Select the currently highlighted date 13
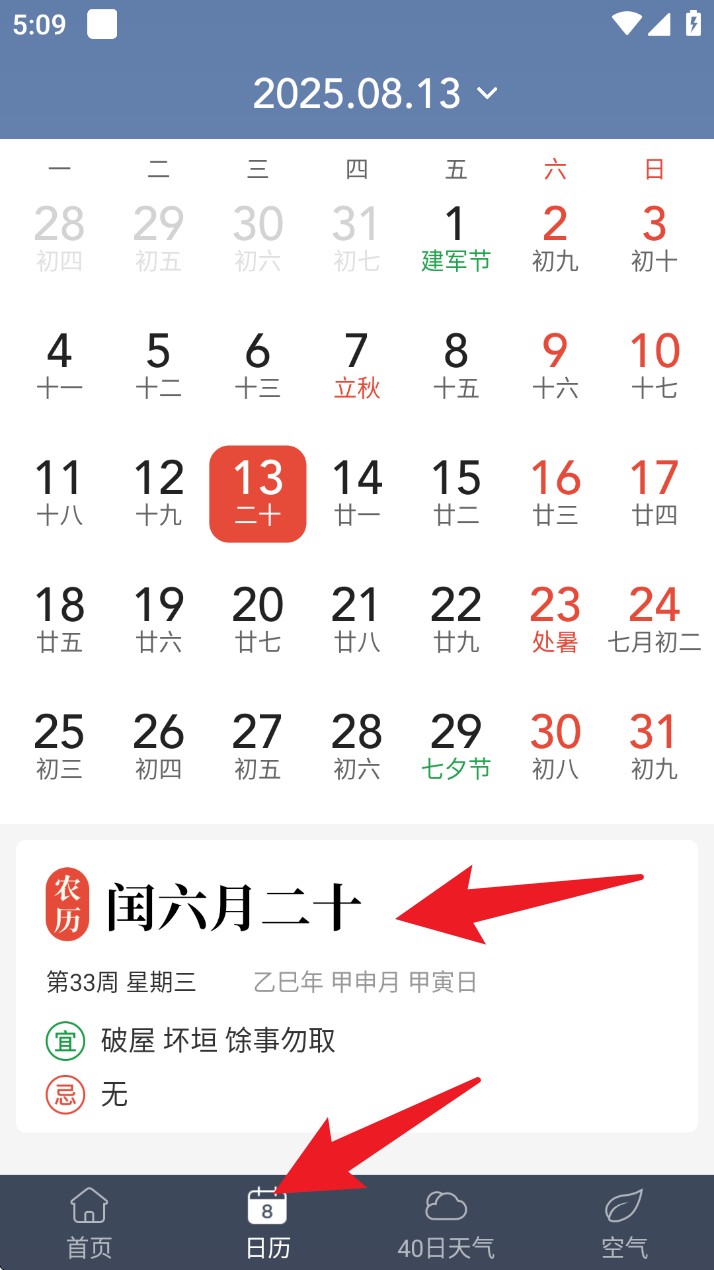 (258, 493)
